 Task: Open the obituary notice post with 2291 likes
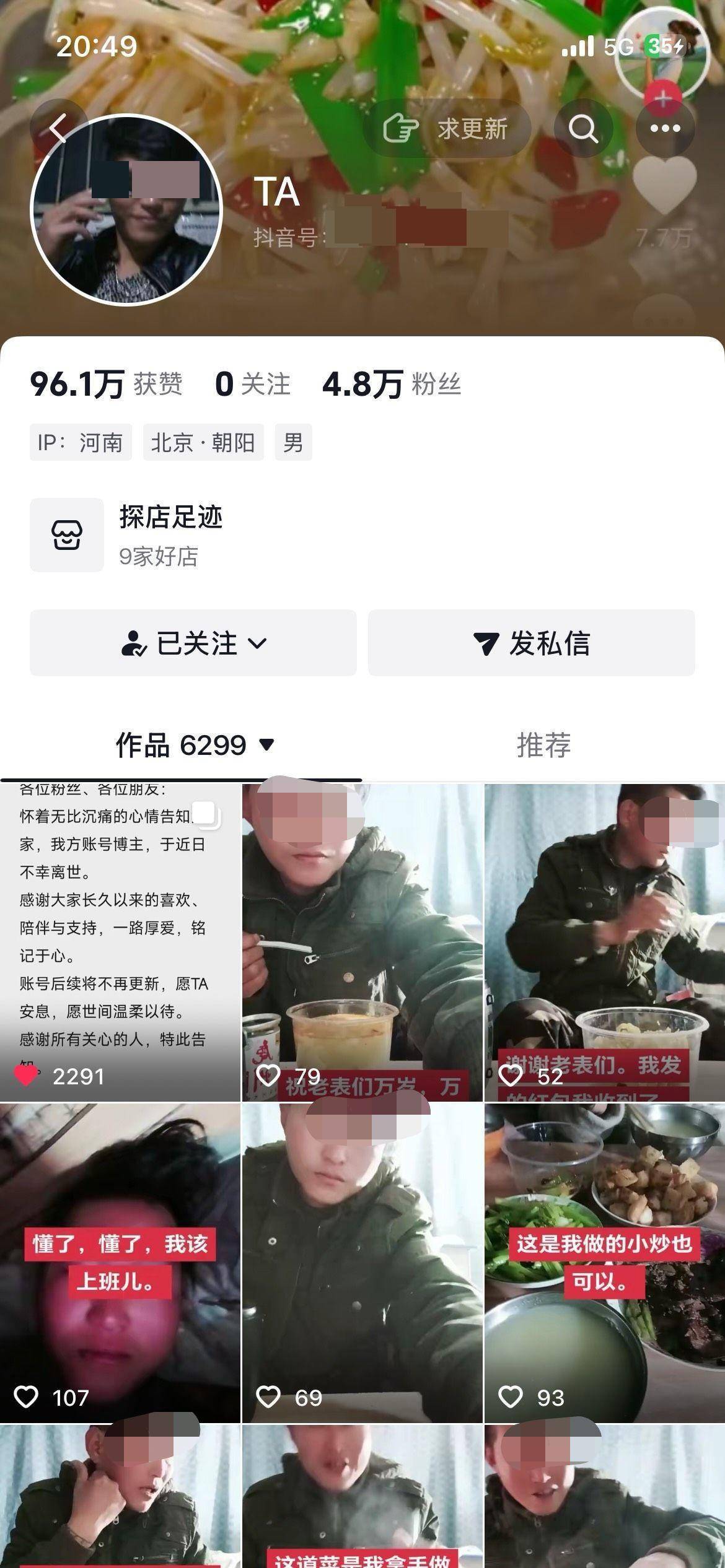[120, 942]
